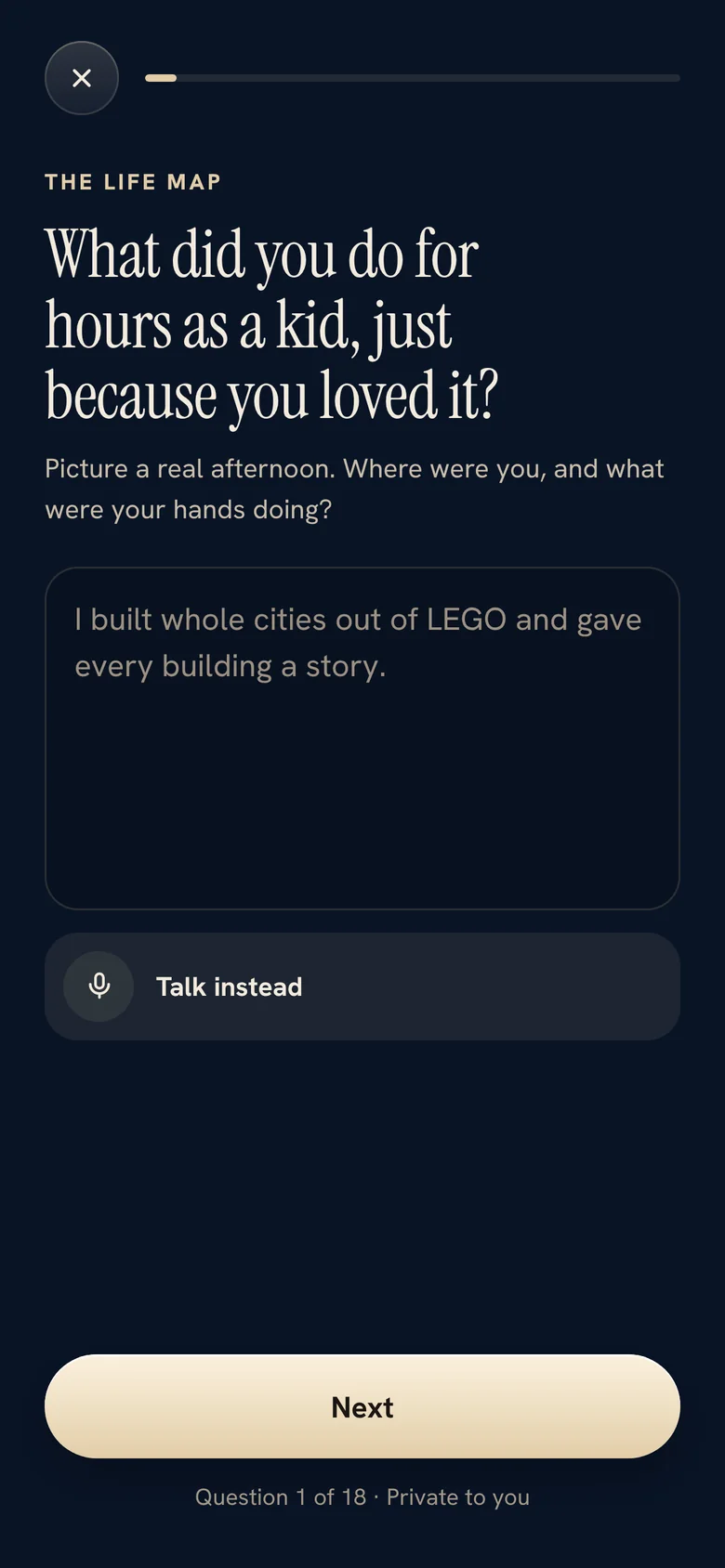Screen dimensions: 725x1568
Task: Close the Life Map questionnaire
Action: 82,78
